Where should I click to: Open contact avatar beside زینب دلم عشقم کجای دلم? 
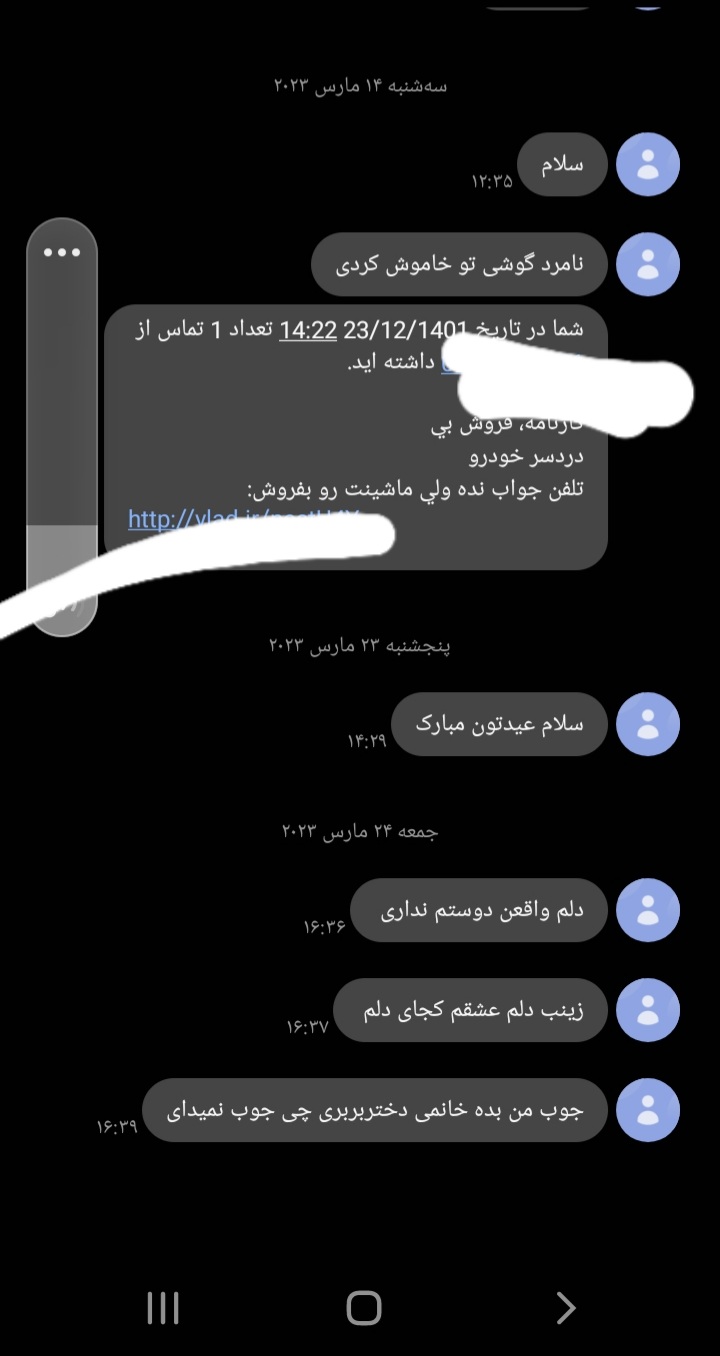pyautogui.click(x=647, y=1010)
